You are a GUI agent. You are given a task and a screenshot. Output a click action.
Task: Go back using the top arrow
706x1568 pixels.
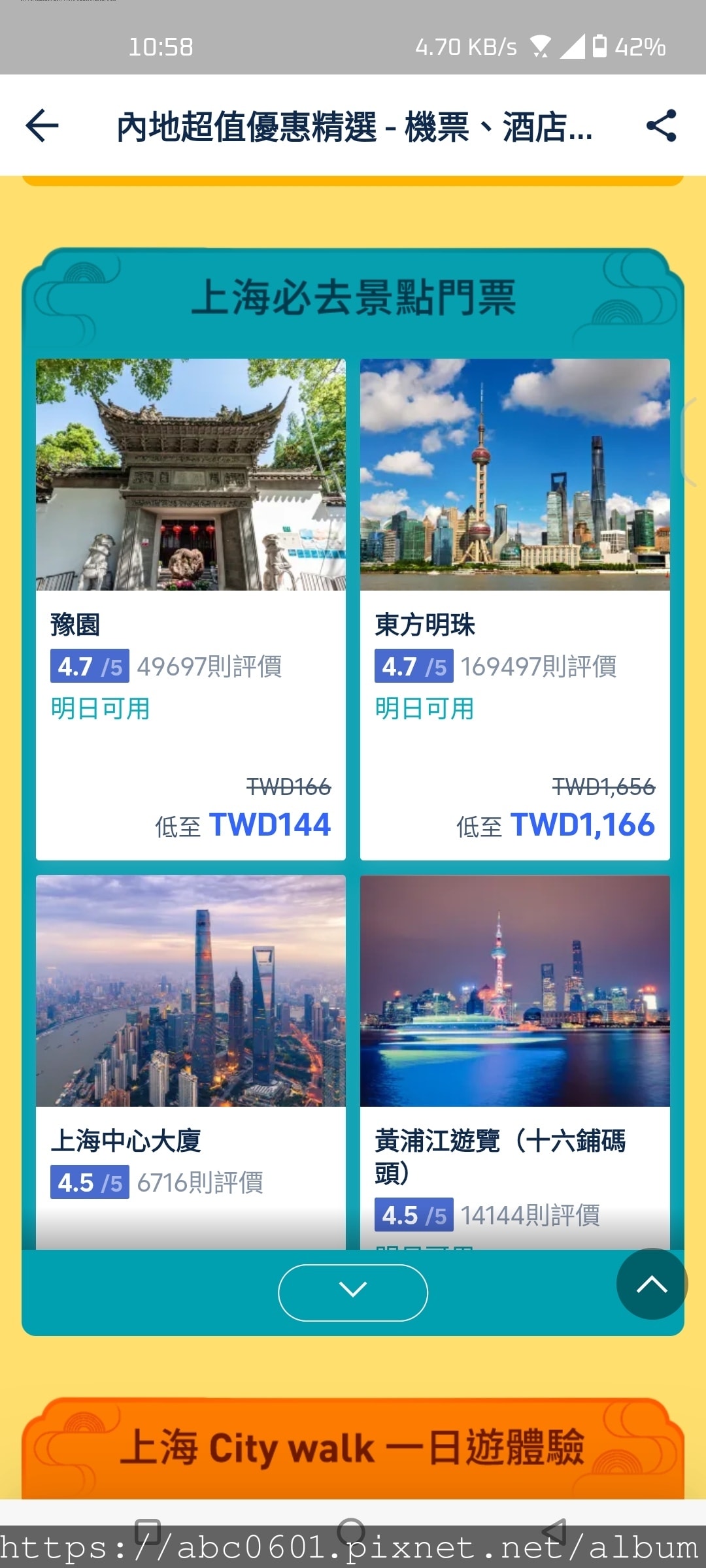(42, 125)
